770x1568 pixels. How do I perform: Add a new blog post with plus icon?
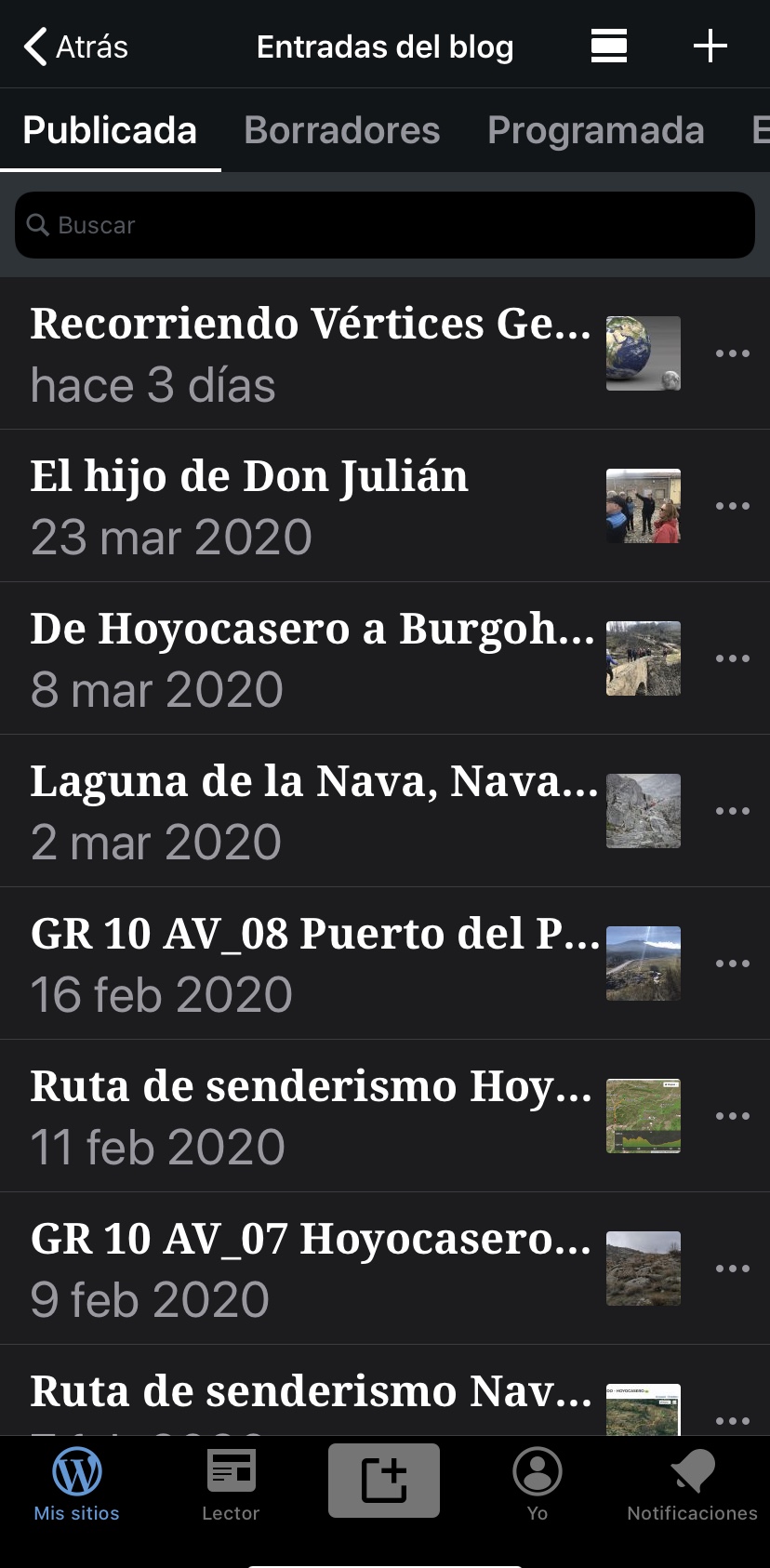pyautogui.click(x=710, y=47)
